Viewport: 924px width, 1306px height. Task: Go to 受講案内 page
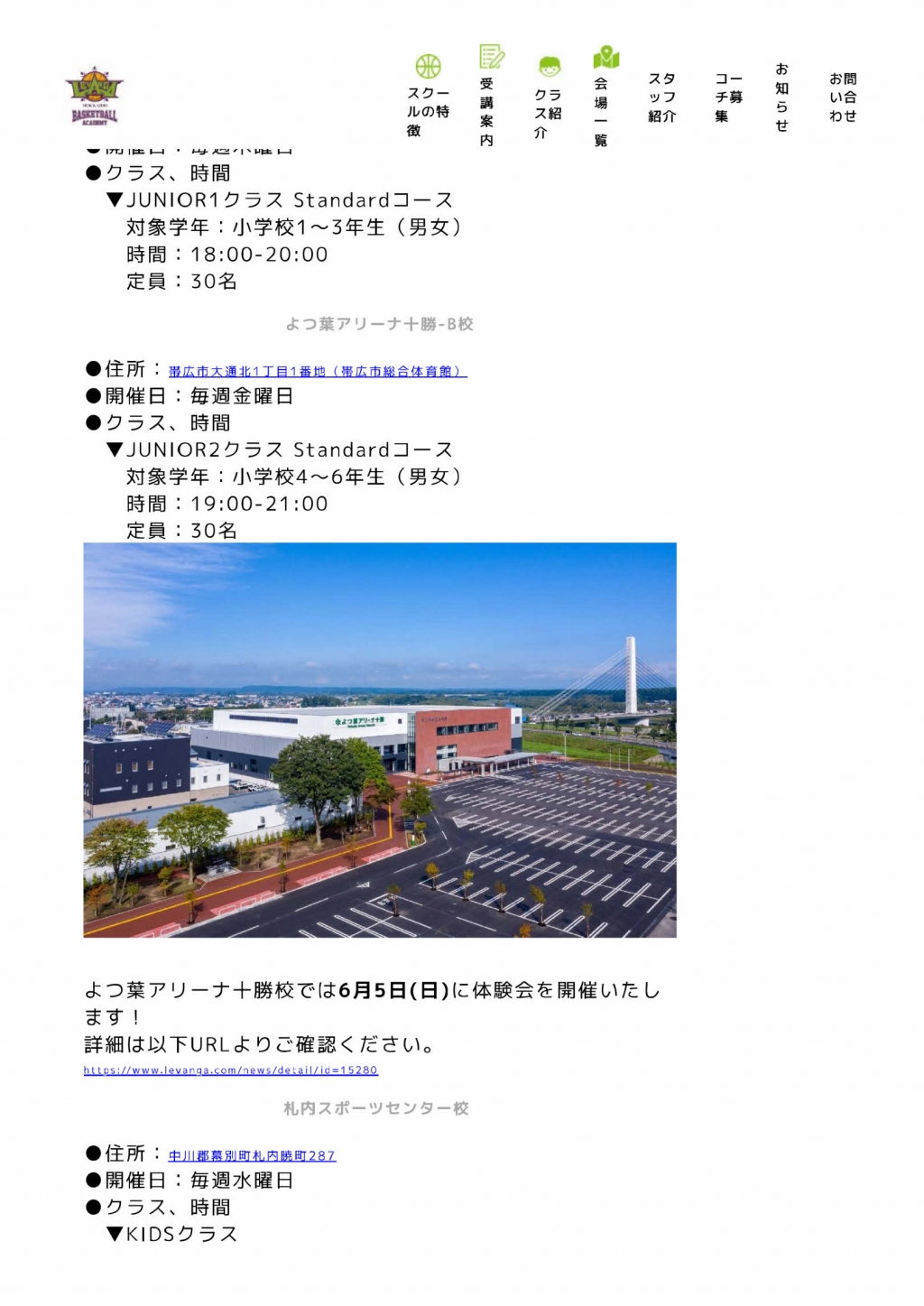(x=488, y=96)
